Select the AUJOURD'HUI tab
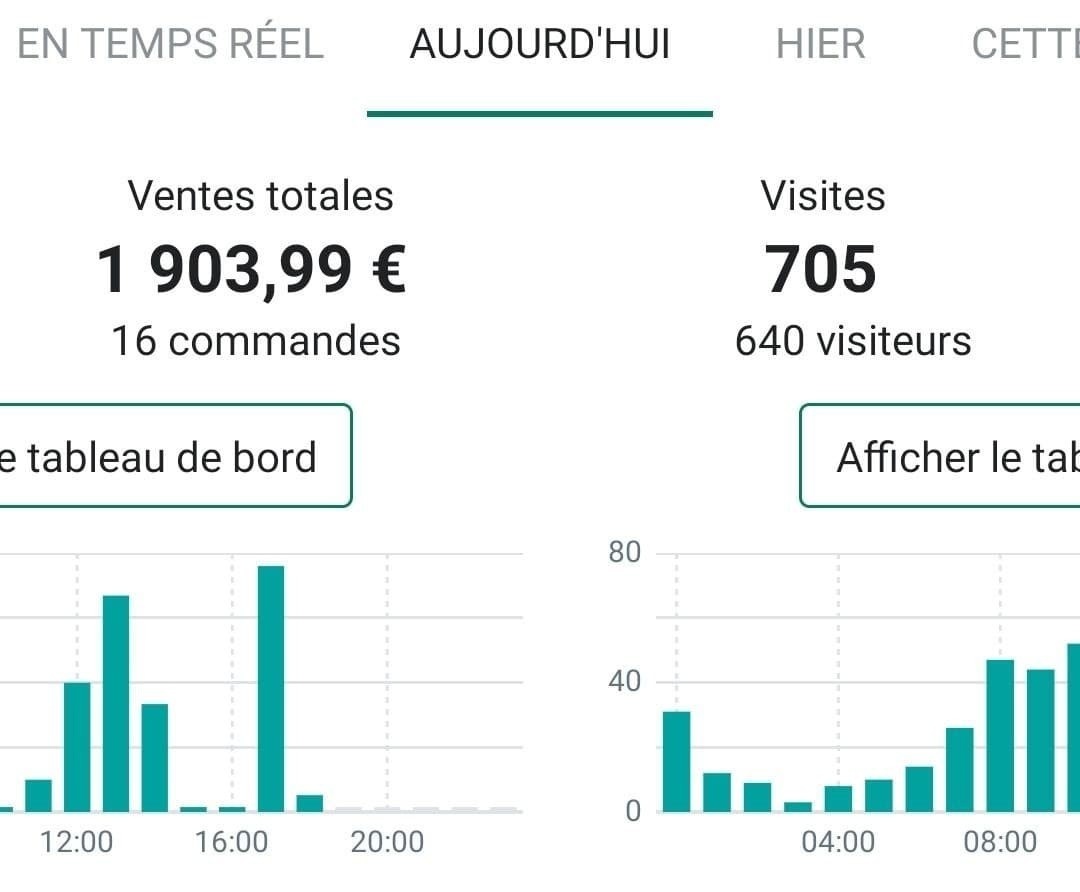This screenshot has height=892, width=1080. pos(540,45)
